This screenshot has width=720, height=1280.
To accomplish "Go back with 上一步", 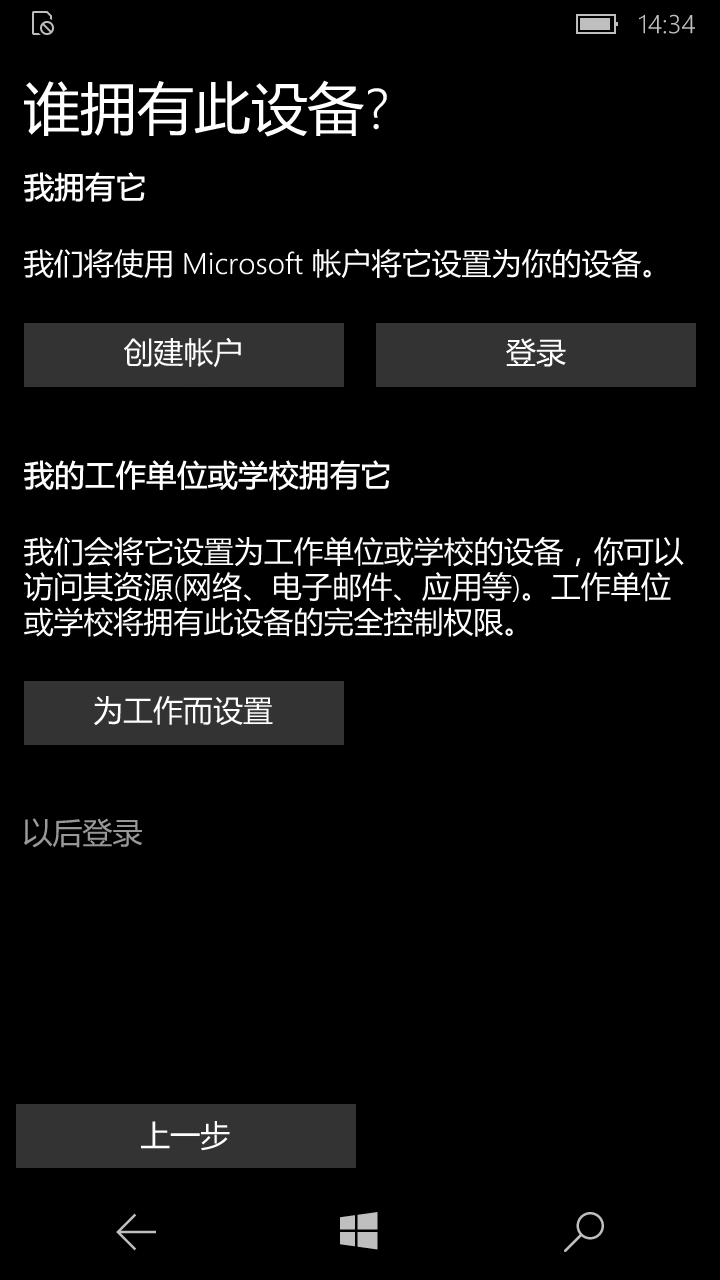I will (186, 1135).
